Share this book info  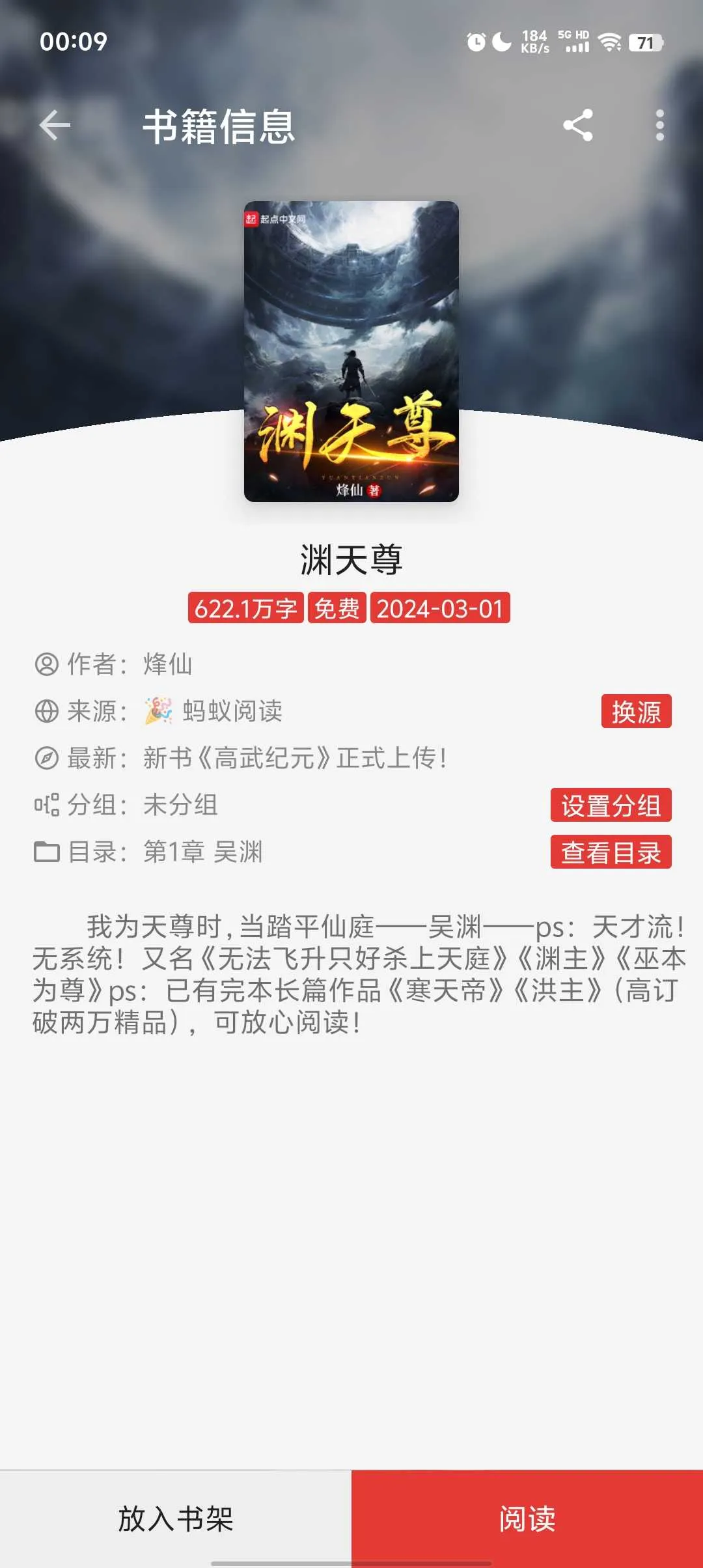pos(578,125)
